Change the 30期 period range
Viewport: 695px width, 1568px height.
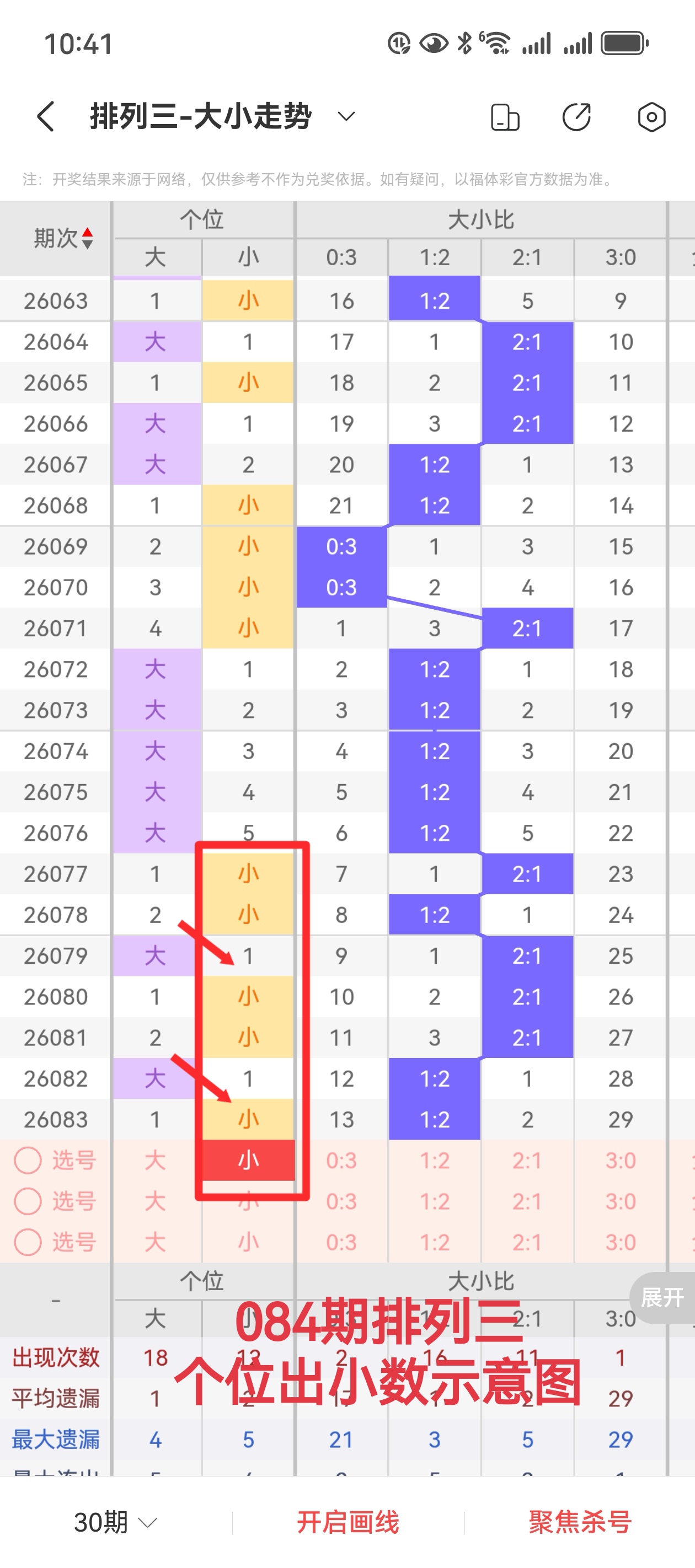[x=115, y=1522]
